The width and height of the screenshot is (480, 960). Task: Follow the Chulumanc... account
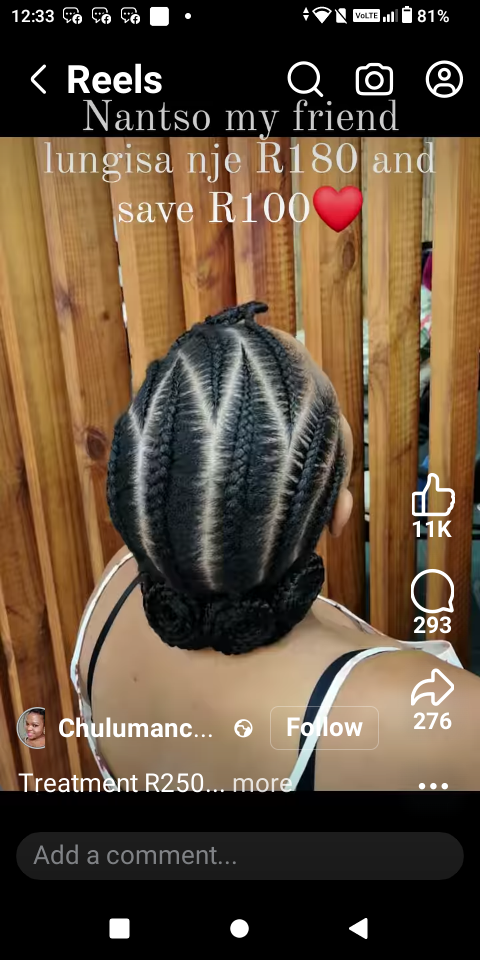[x=324, y=727]
